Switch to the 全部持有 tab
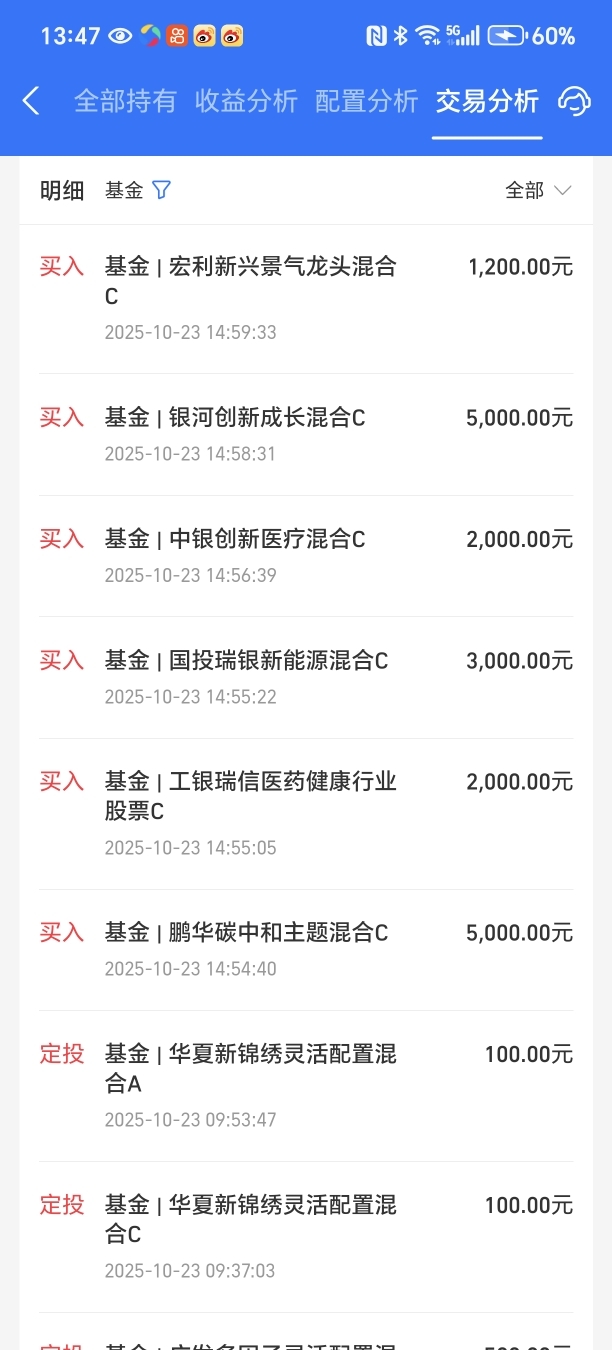This screenshot has width=612, height=1350. point(125,101)
